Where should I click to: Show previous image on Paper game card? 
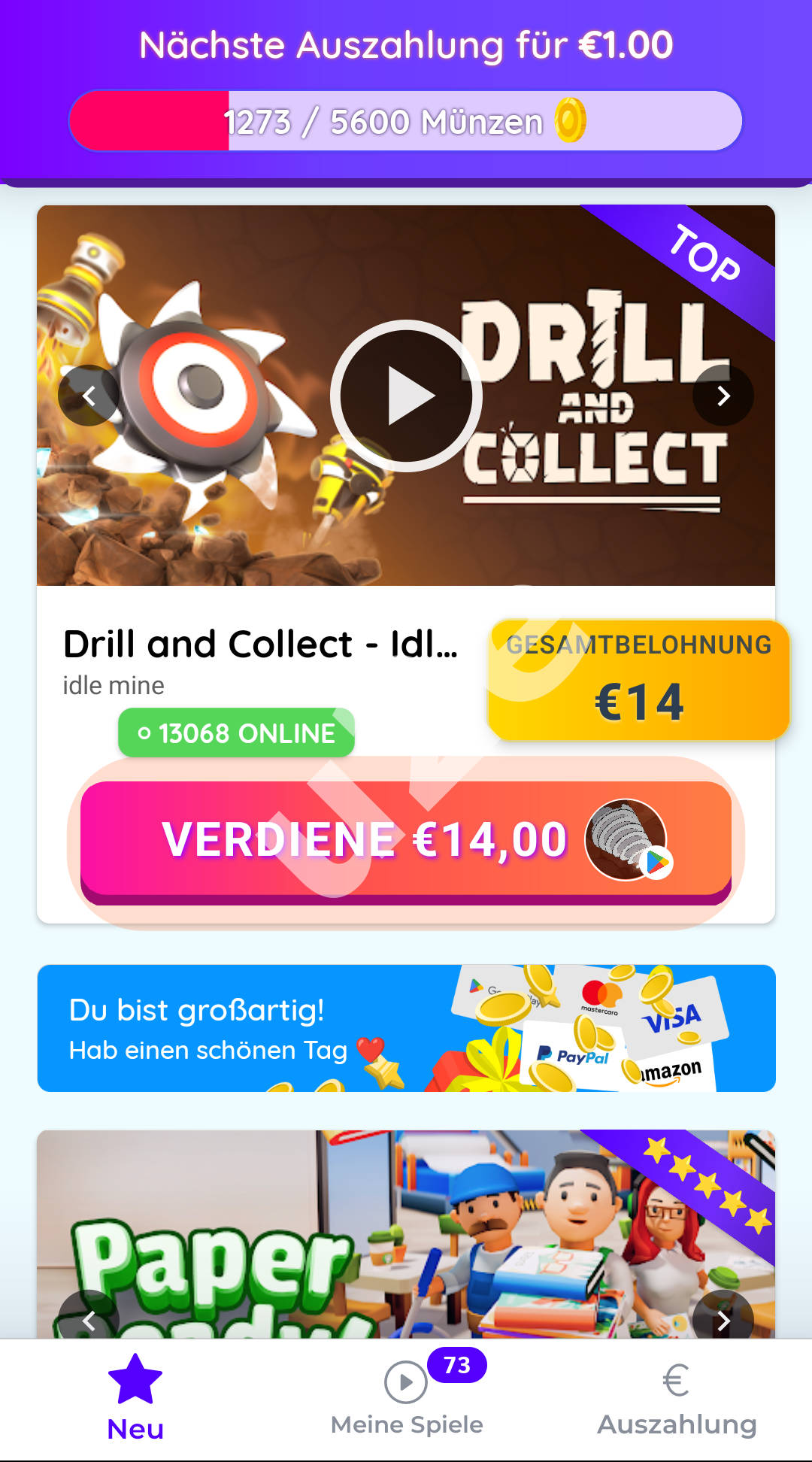89,1320
